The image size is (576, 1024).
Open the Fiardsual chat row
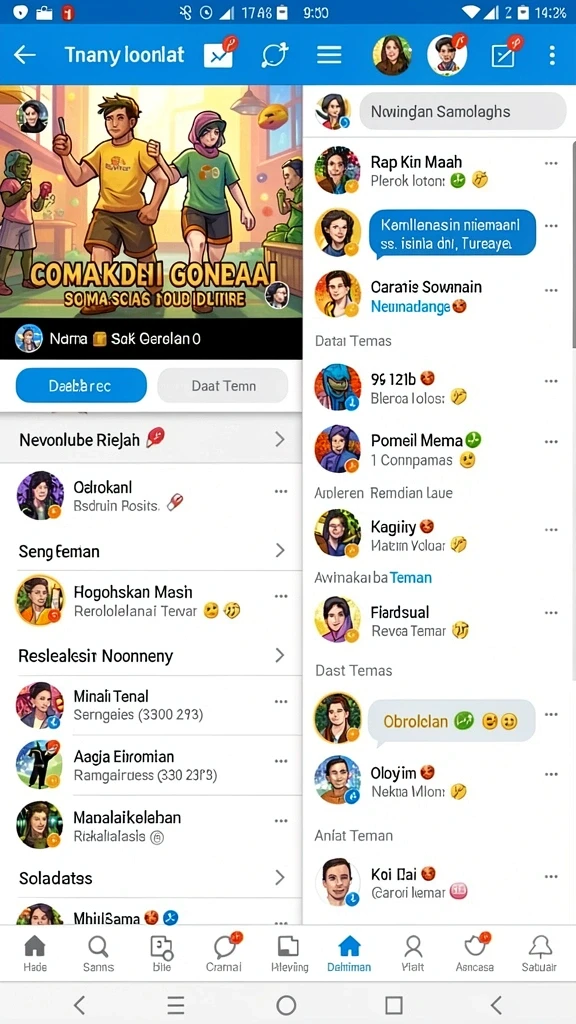pos(439,620)
